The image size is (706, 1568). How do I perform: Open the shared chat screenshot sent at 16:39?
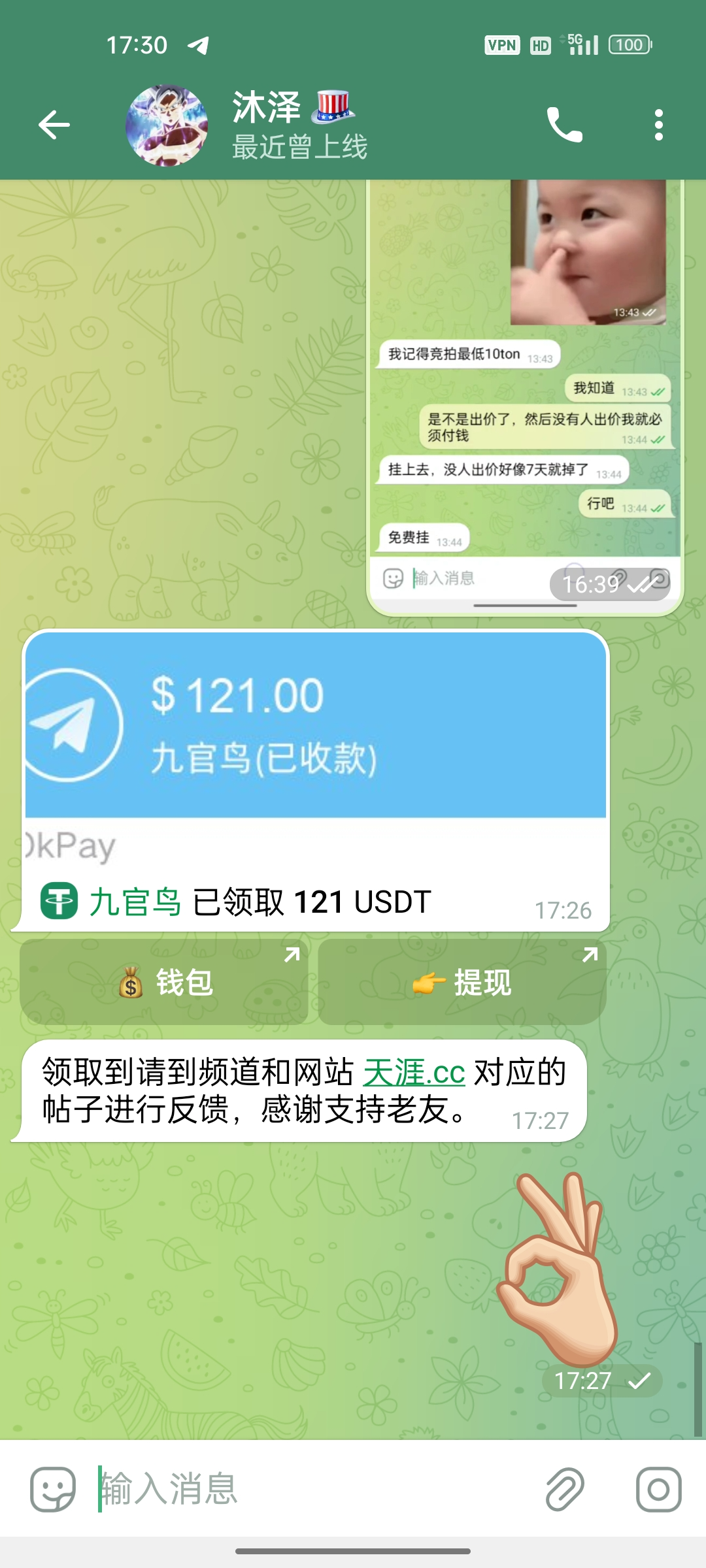(x=525, y=397)
